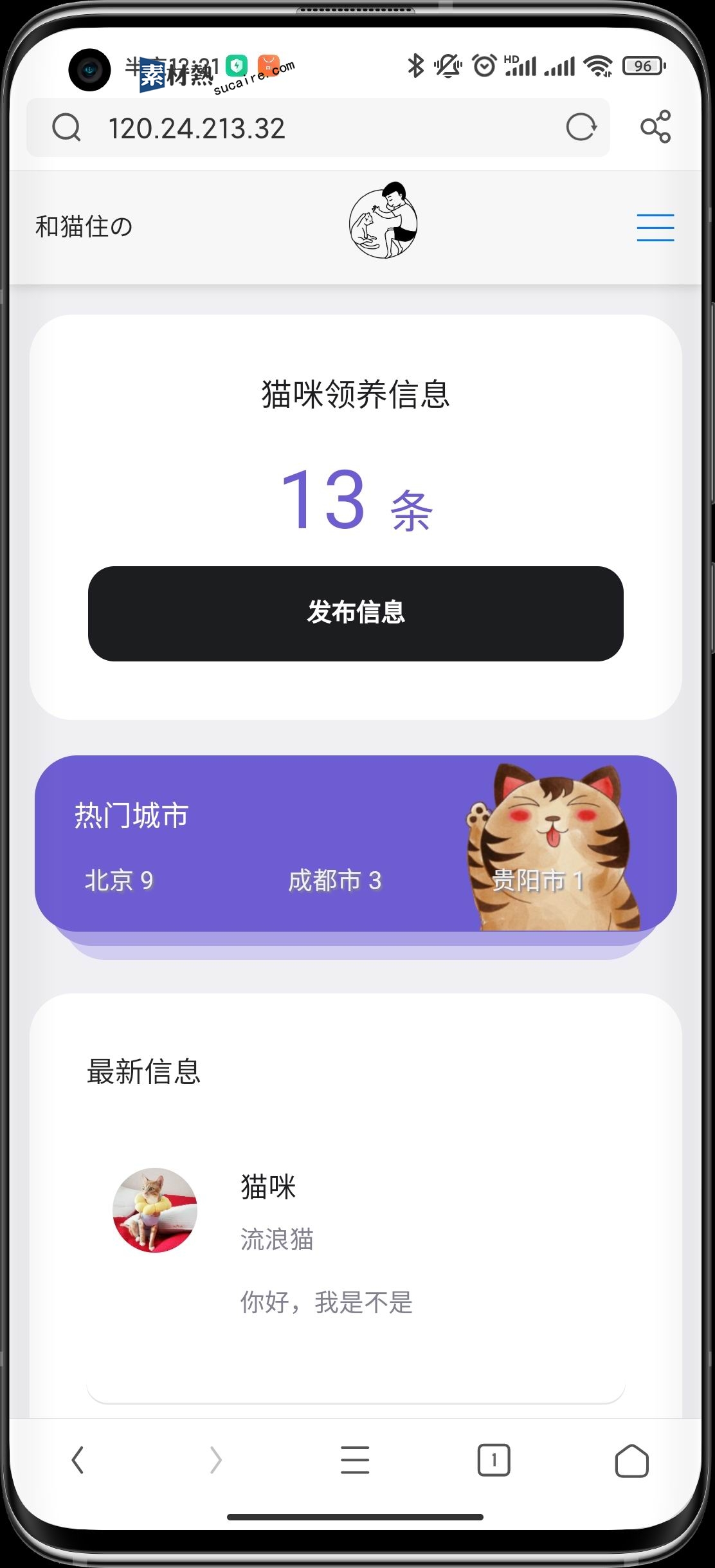
Task: Open the tab switcher showing 1 tab
Action: [x=493, y=1460]
